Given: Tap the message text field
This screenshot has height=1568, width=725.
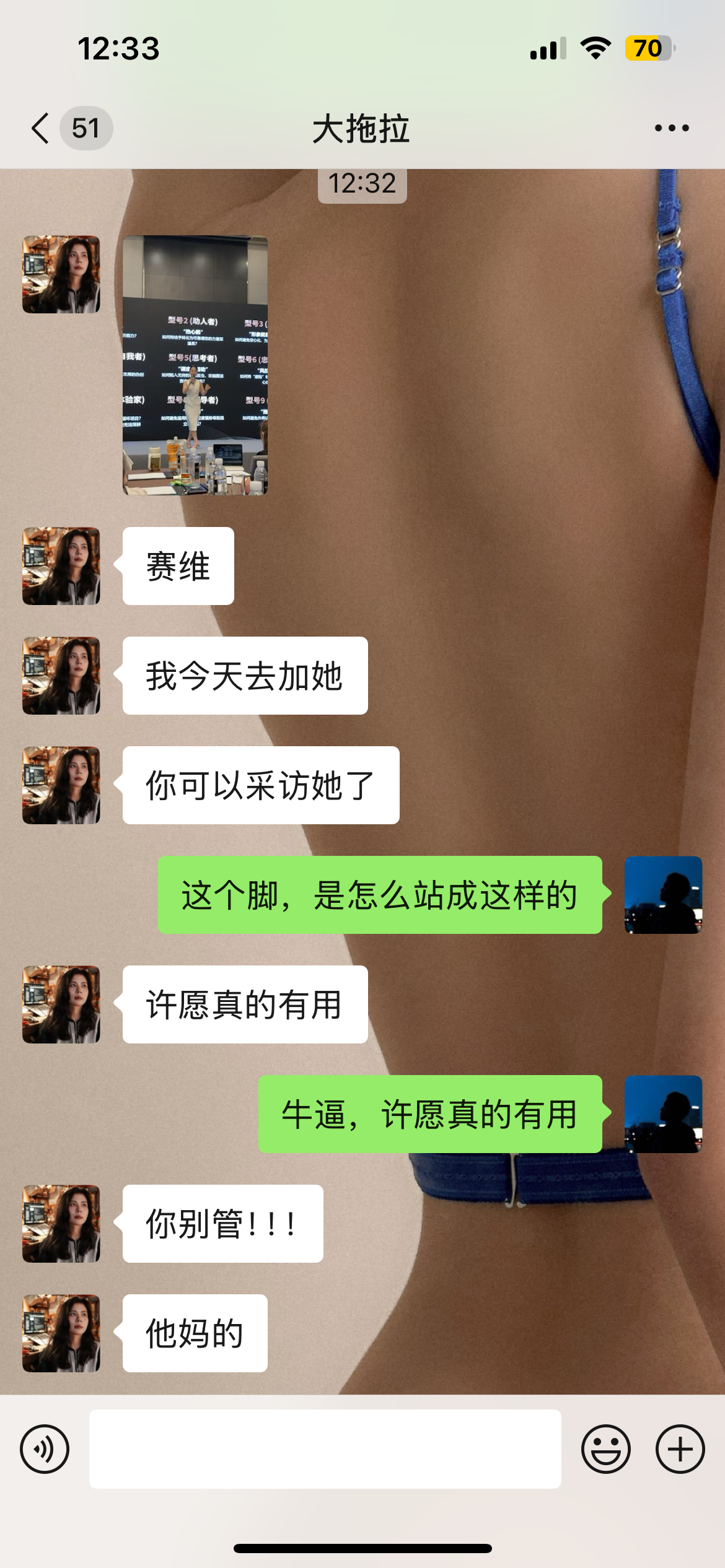Looking at the screenshot, I should (x=325, y=1449).
